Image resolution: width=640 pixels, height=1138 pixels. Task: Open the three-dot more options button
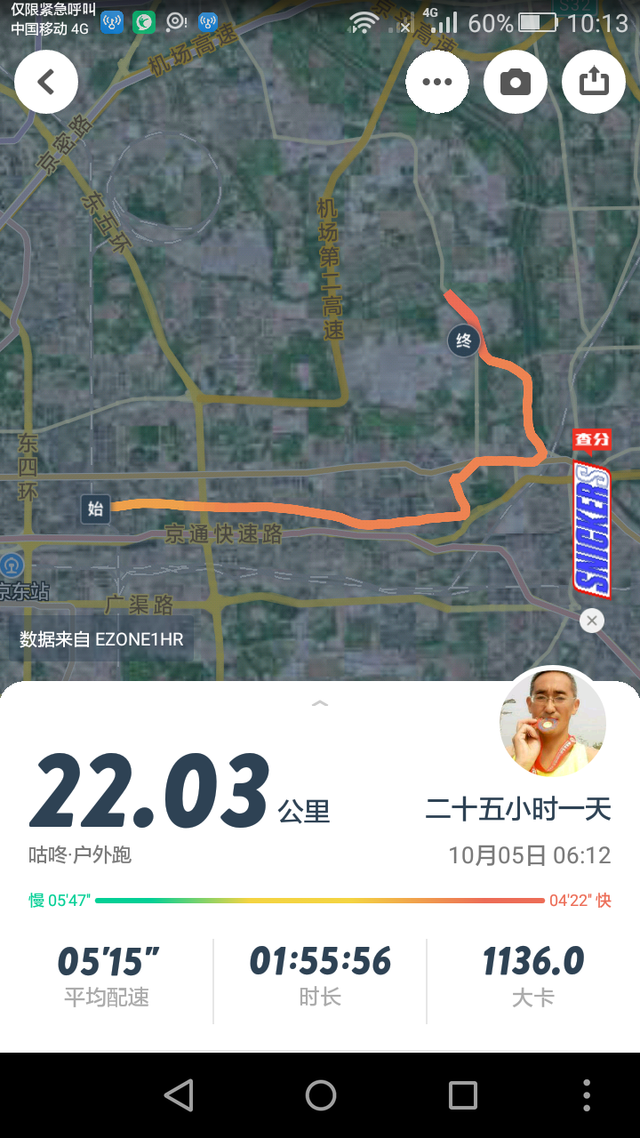click(437, 82)
